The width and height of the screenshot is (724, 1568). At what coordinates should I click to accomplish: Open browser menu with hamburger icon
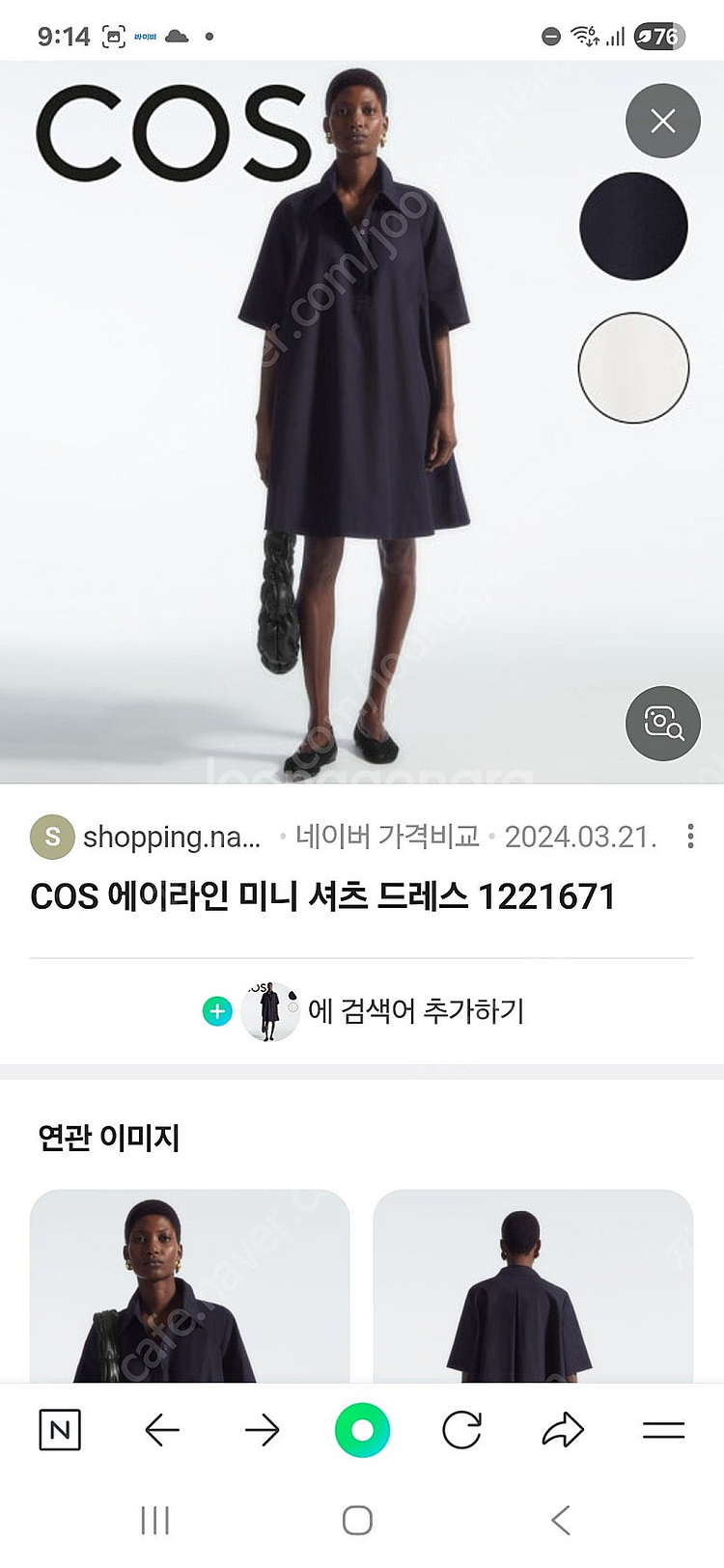pos(664,1431)
